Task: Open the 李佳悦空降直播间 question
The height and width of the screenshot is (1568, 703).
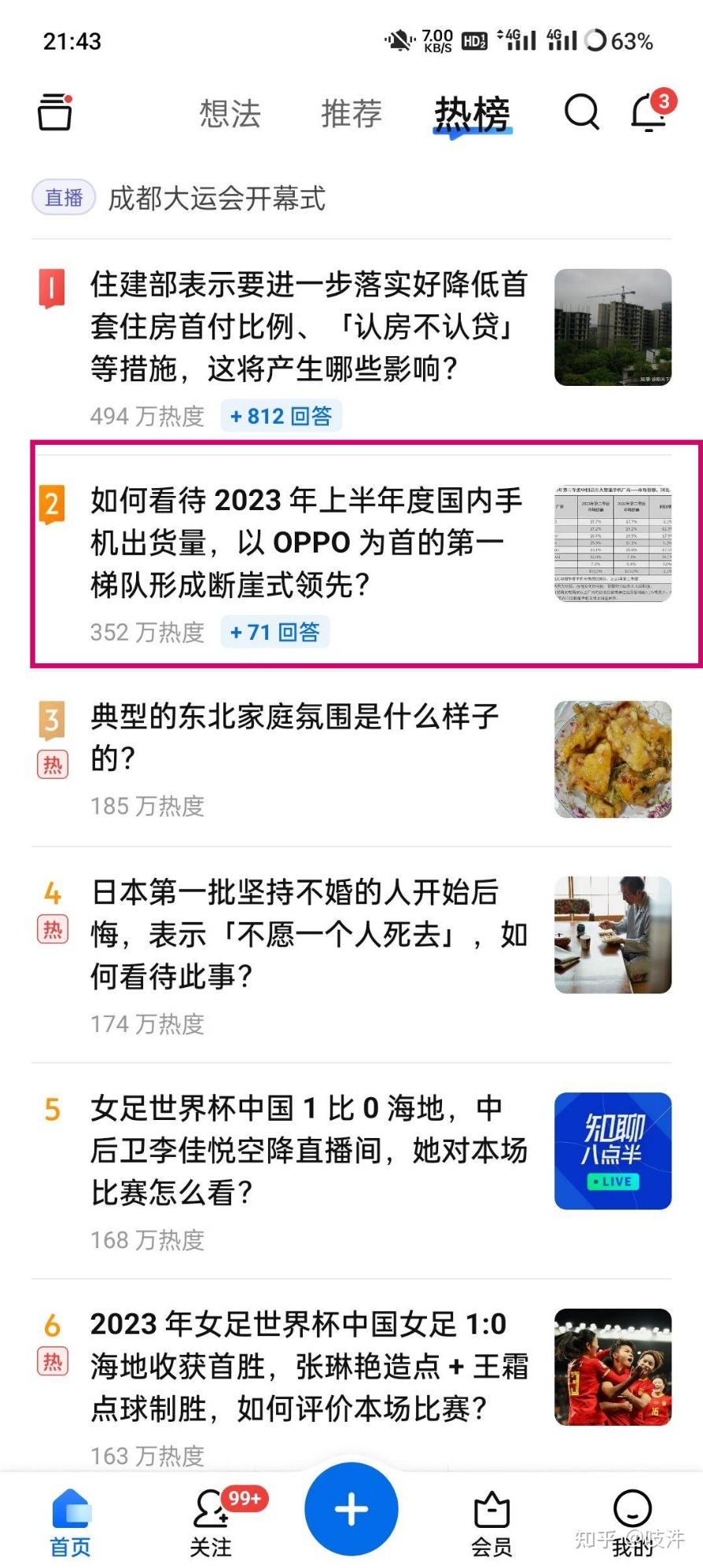Action: point(308,1150)
